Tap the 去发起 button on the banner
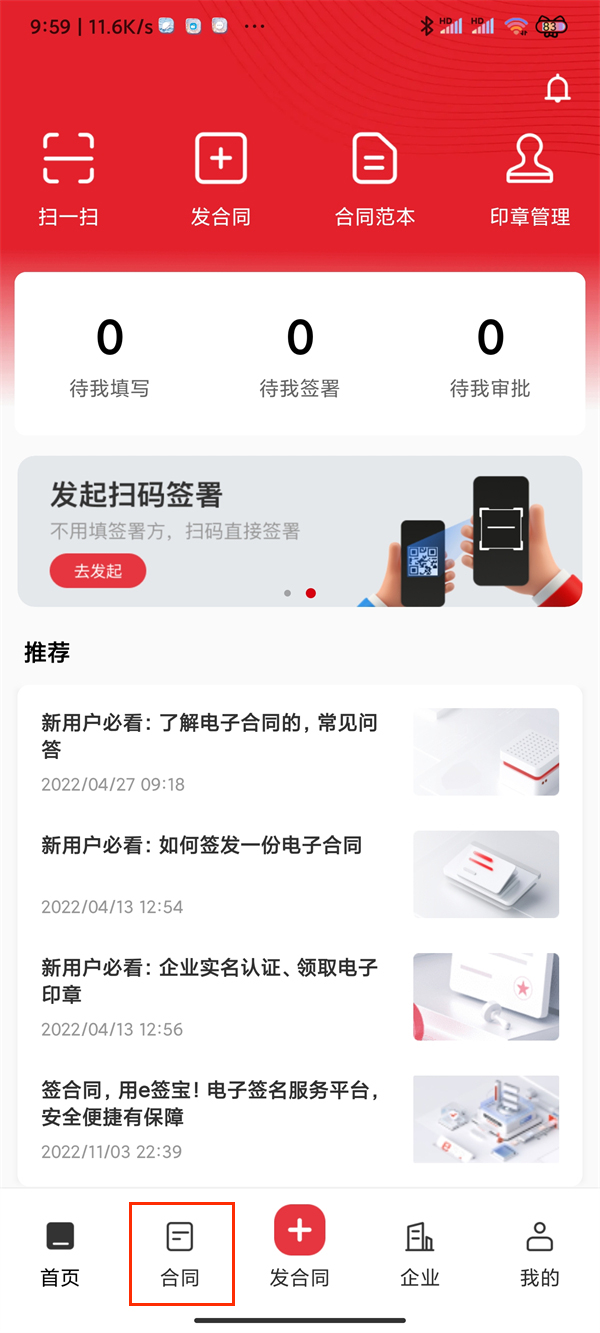Screen dimensions: 600x1333 point(98,571)
